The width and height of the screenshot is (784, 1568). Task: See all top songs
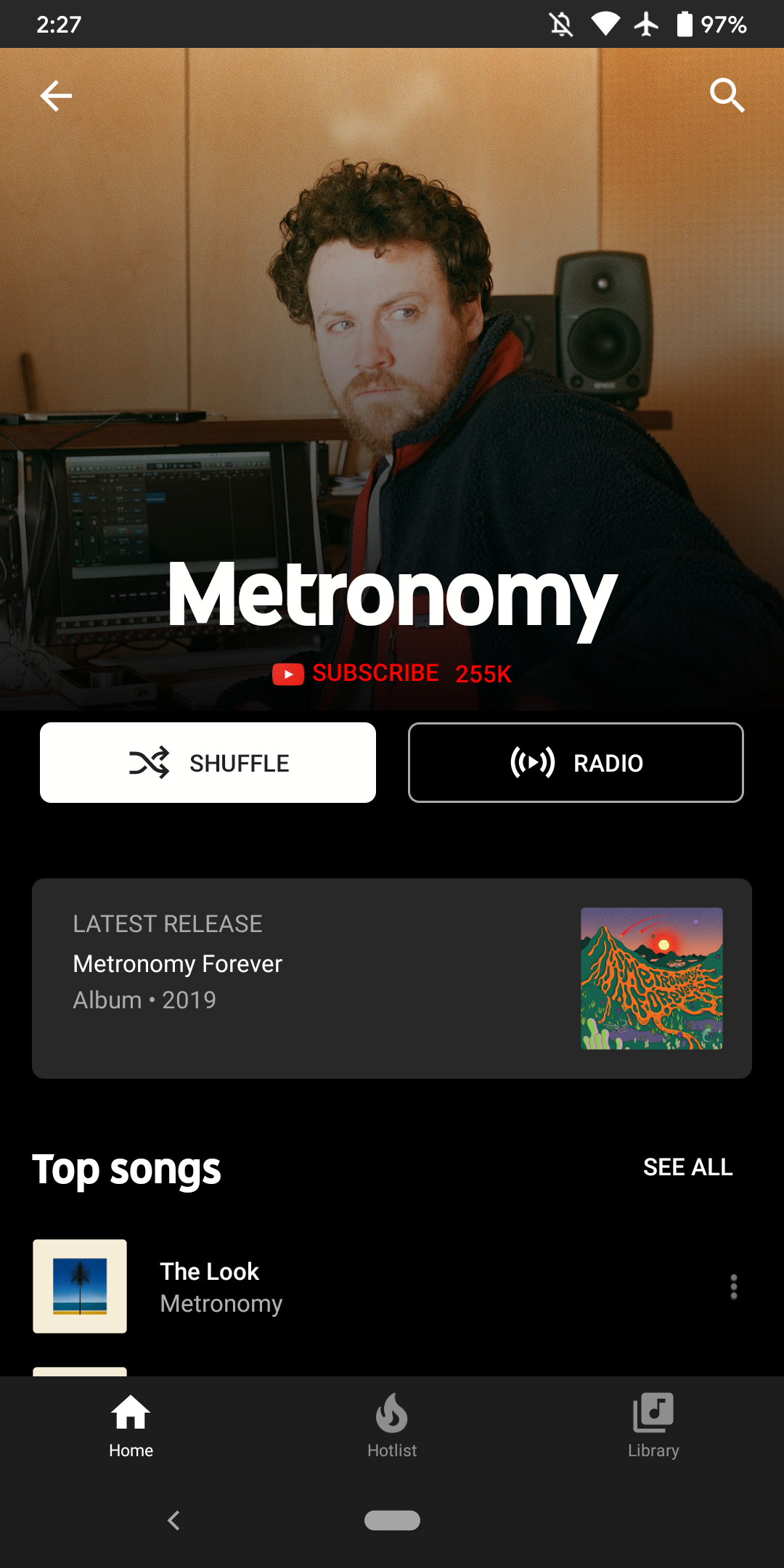687,1167
